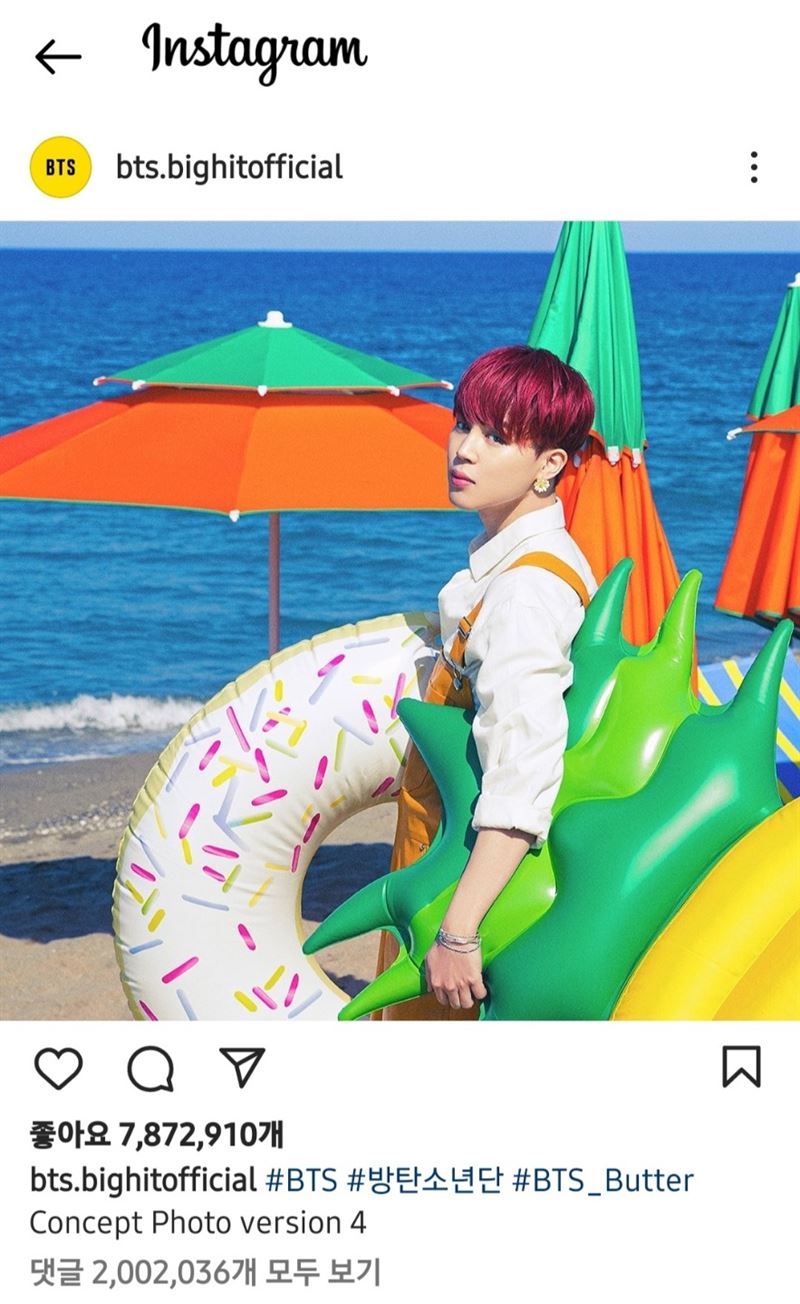Screen dimensions: 800x1304
Task: Open the bts.bighitofficial profile avatar
Action: click(x=61, y=167)
